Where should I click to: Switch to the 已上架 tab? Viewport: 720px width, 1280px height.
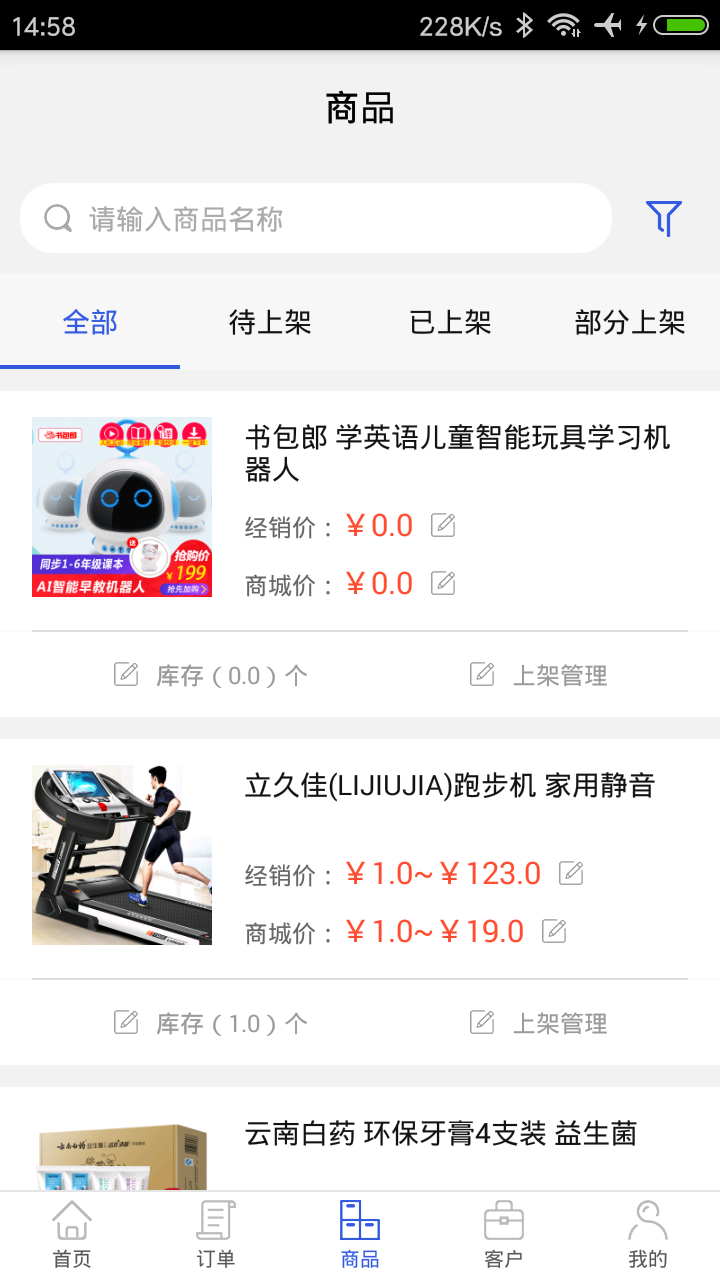[x=450, y=322]
